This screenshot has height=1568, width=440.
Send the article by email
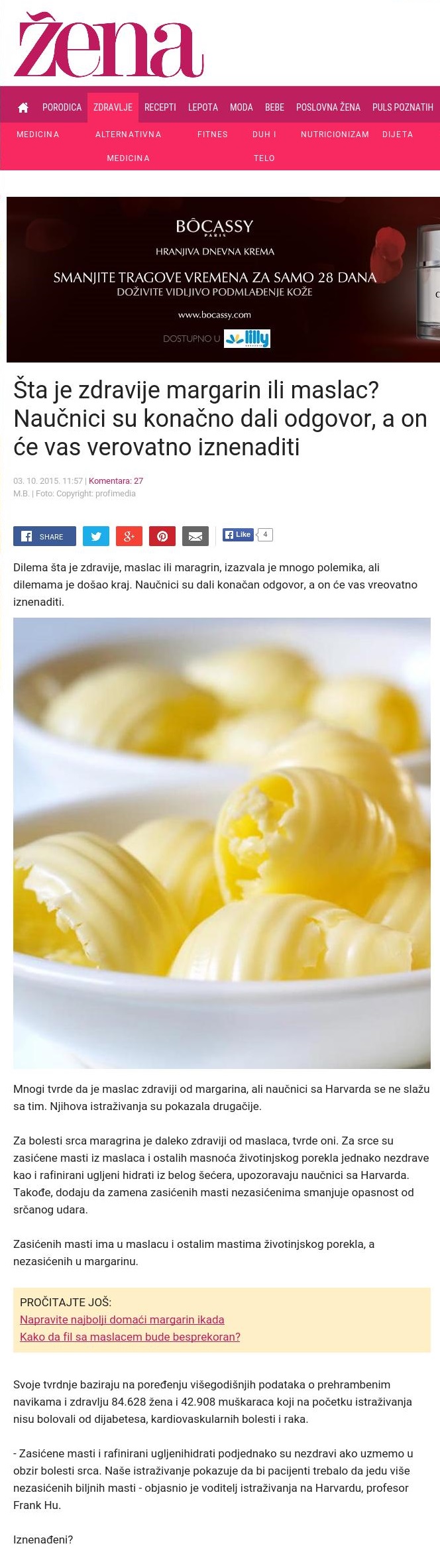click(x=195, y=536)
